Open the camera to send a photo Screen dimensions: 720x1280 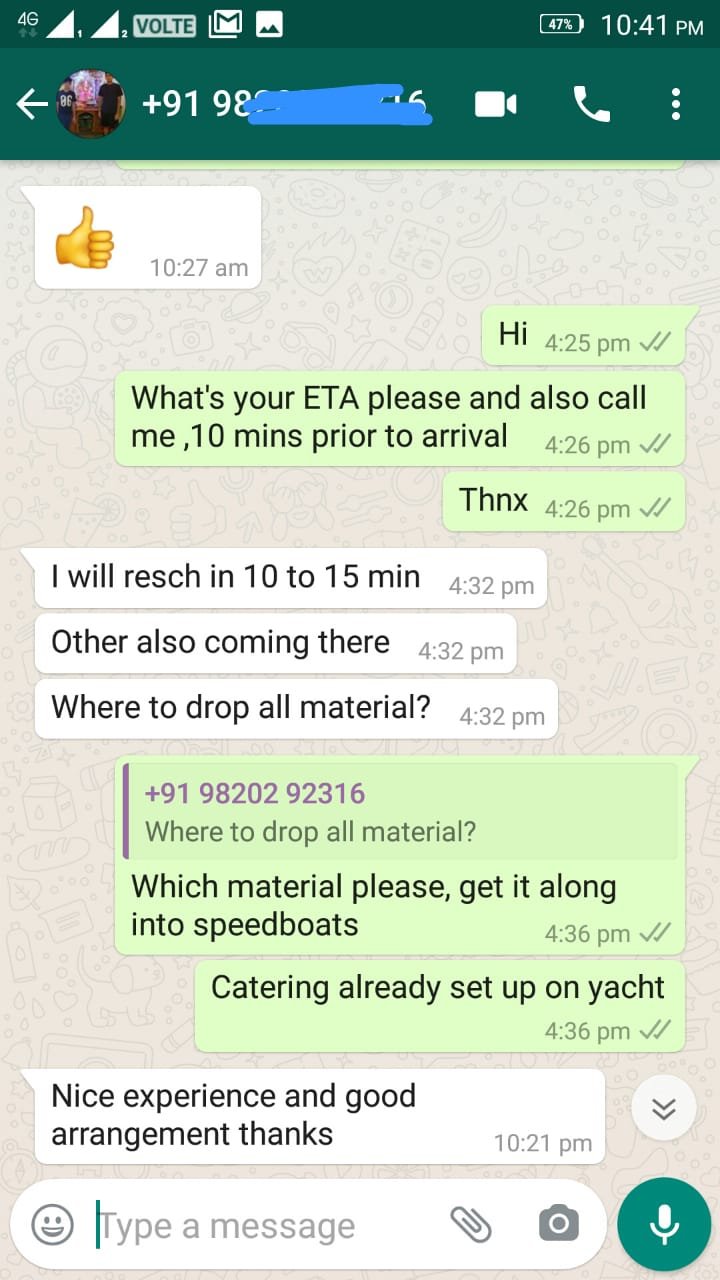[x=558, y=1224]
